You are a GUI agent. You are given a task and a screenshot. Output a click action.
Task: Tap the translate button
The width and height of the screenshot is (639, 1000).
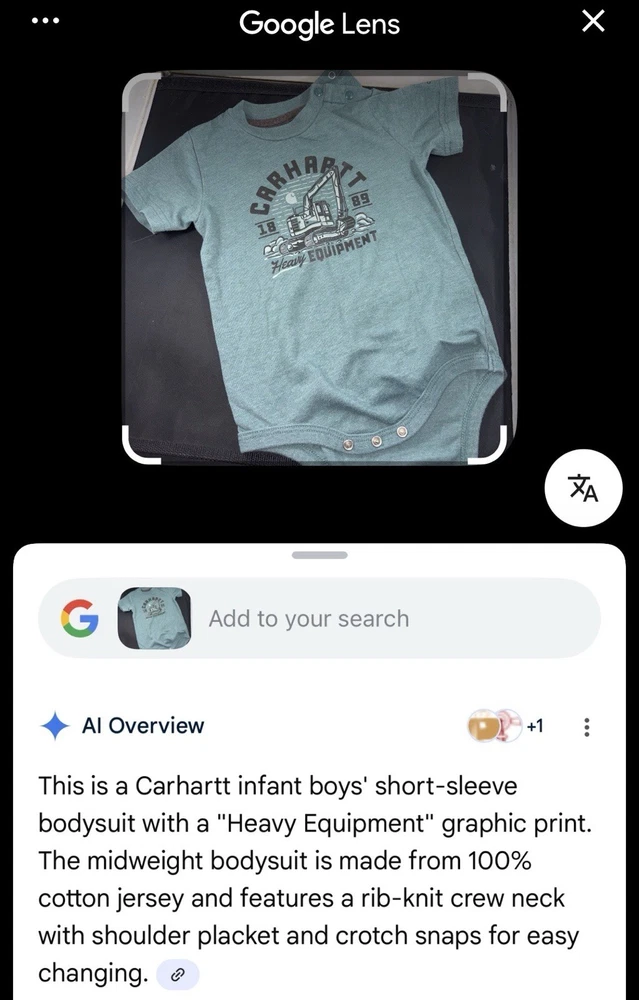pyautogui.click(x=583, y=488)
